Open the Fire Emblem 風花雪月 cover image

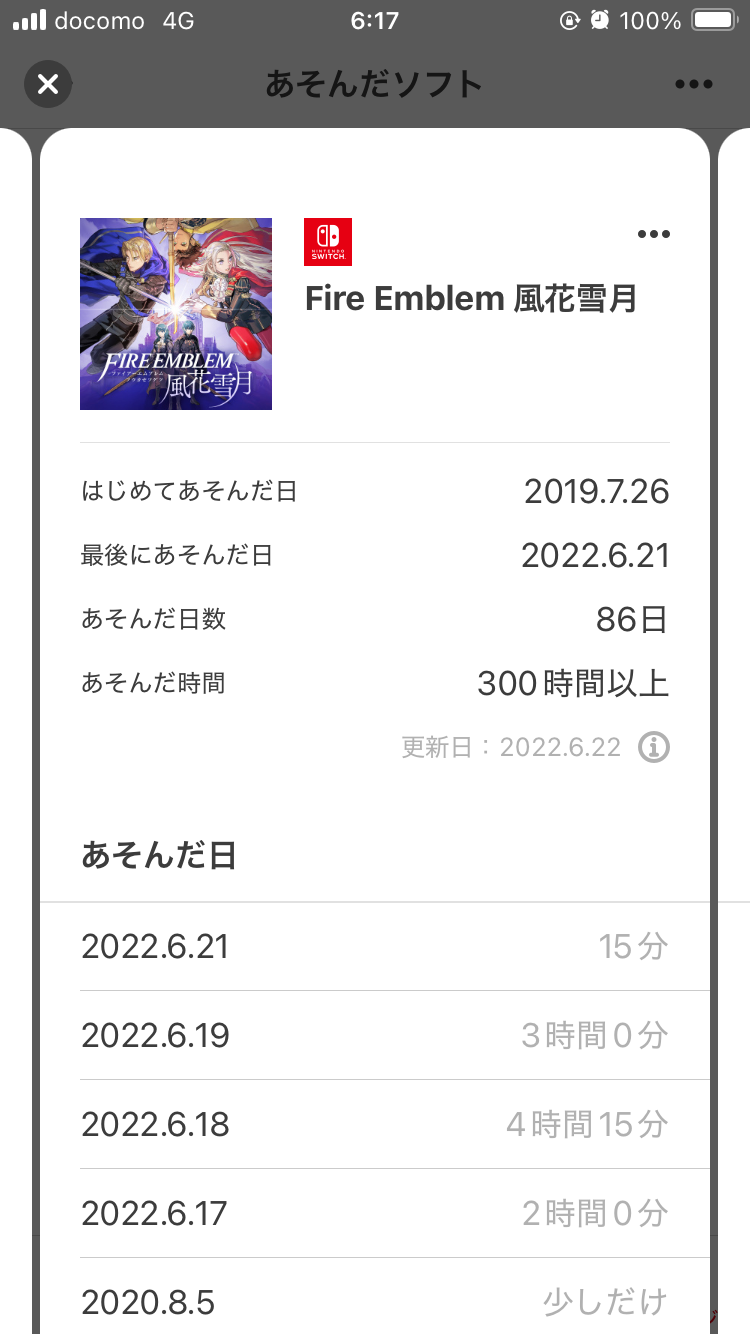pos(176,314)
